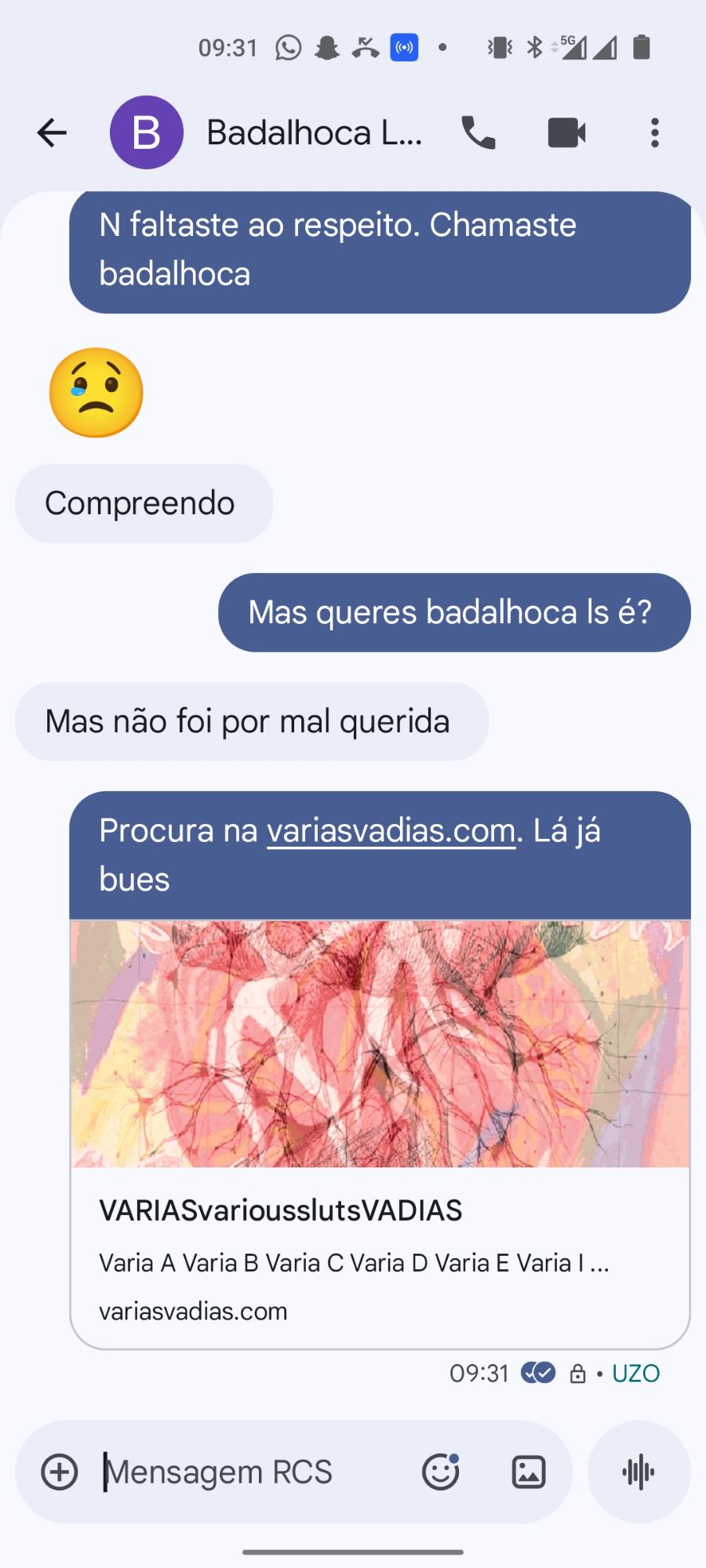Image resolution: width=706 pixels, height=1568 pixels.
Task: Open contact details from the Badalhoca name
Action: pyautogui.click(x=314, y=132)
